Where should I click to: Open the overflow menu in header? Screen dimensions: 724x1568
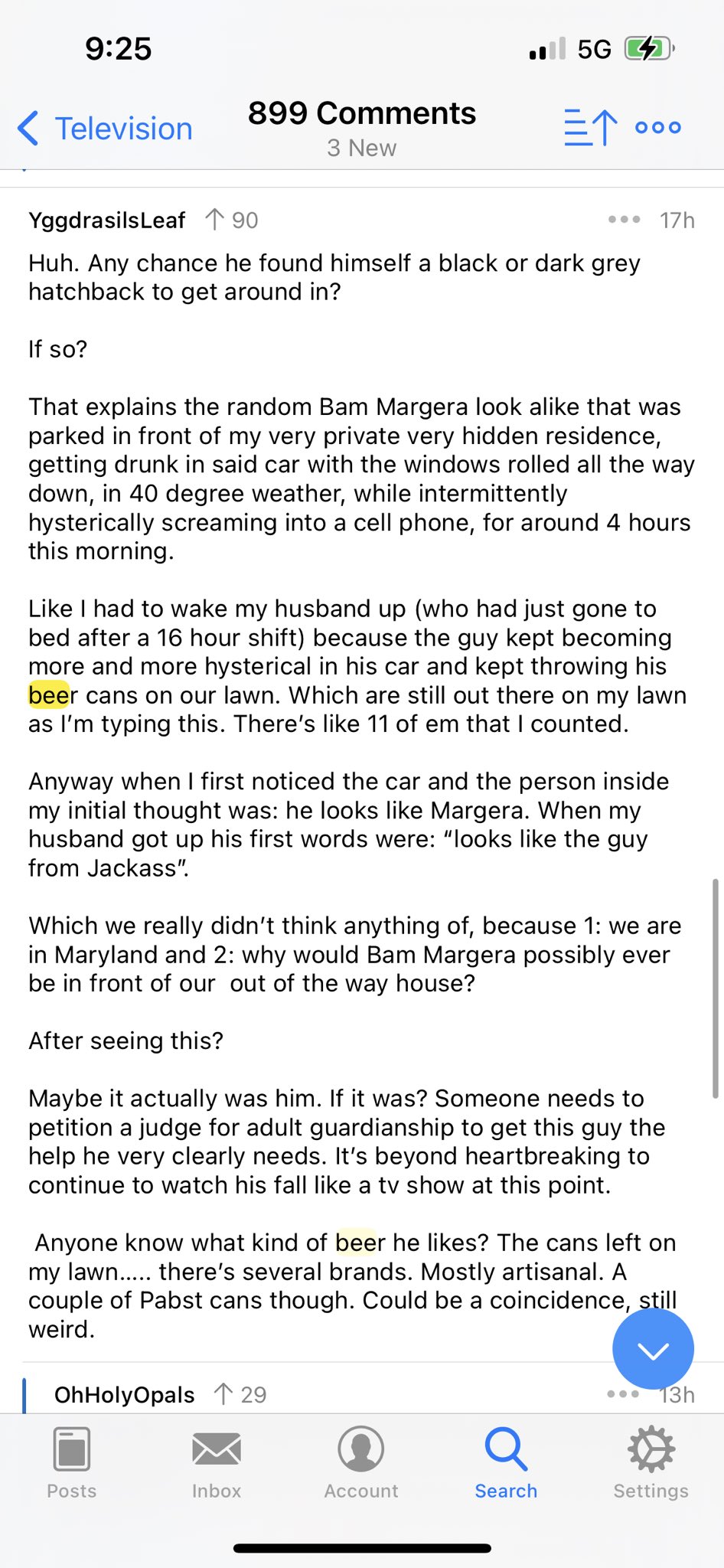coord(658,128)
